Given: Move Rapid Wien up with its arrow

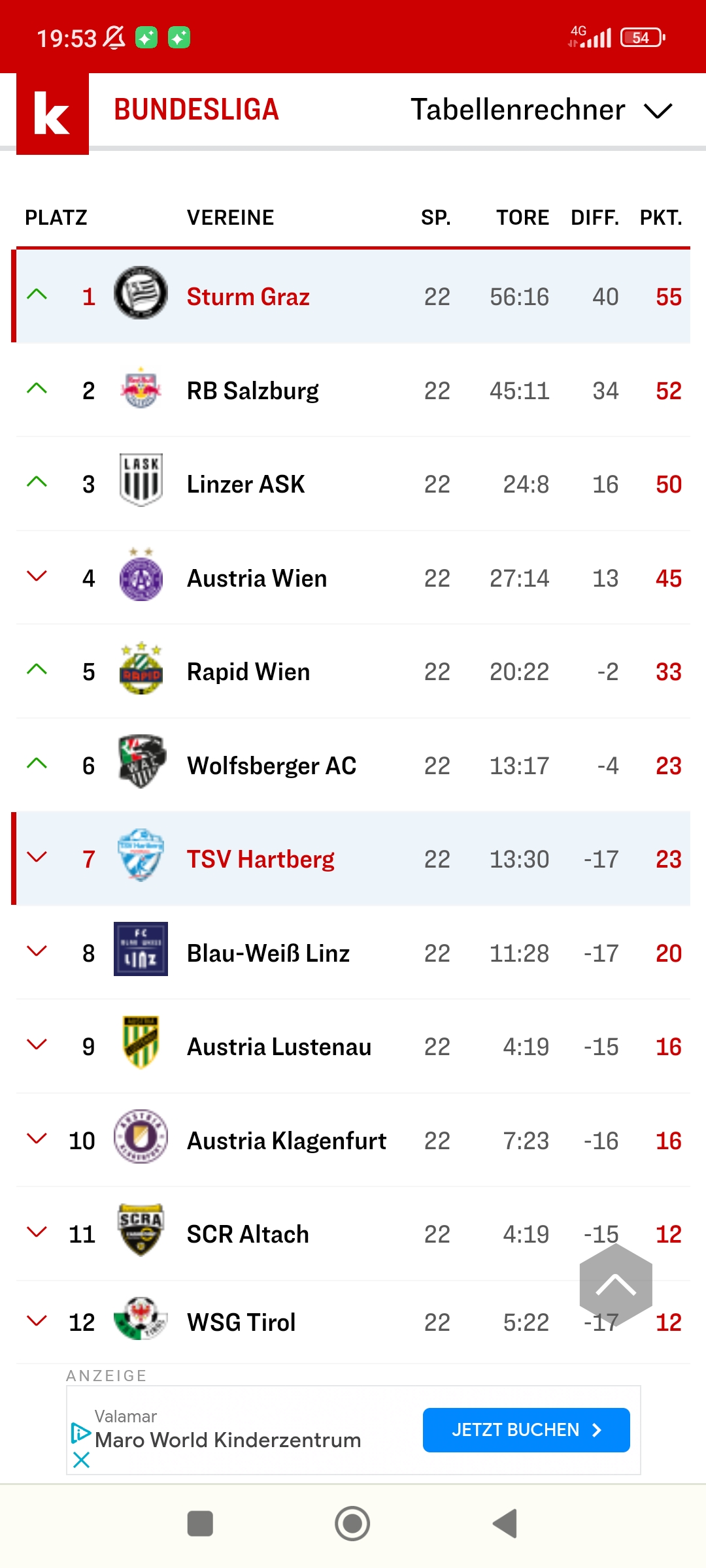Looking at the screenshot, I should point(37,670).
